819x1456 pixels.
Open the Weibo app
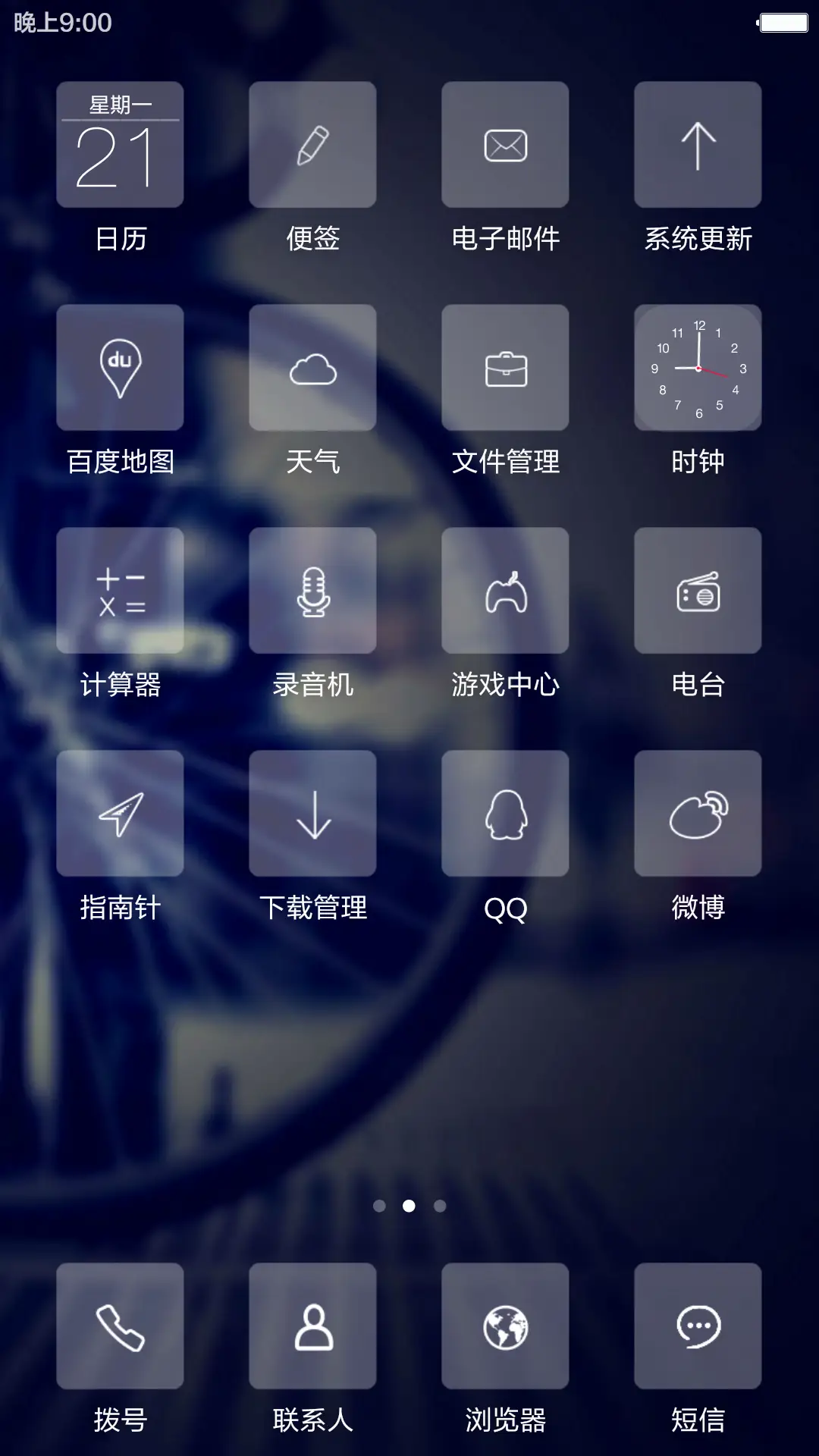click(698, 812)
